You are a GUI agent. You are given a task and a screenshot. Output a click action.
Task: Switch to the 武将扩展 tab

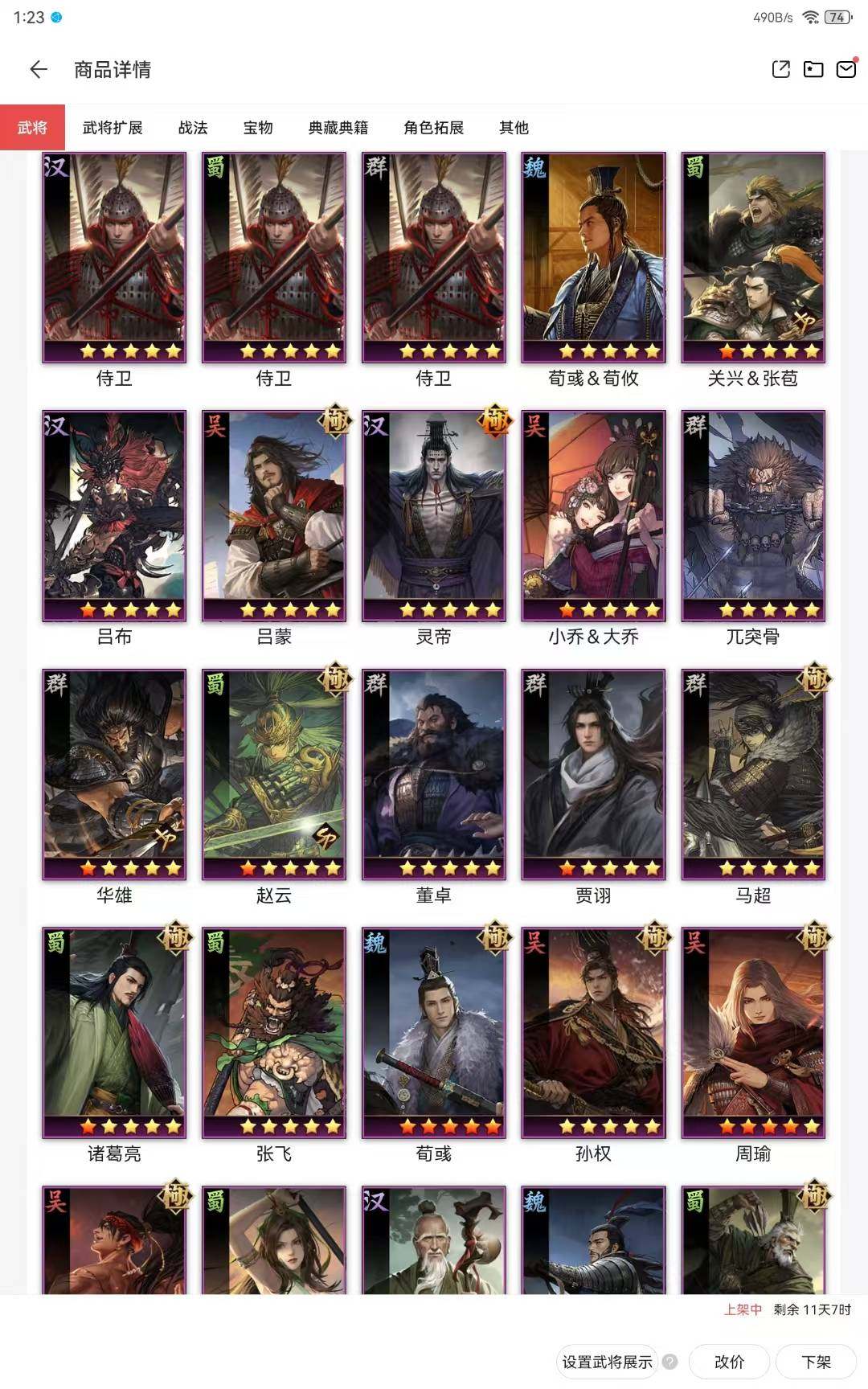click(x=113, y=128)
